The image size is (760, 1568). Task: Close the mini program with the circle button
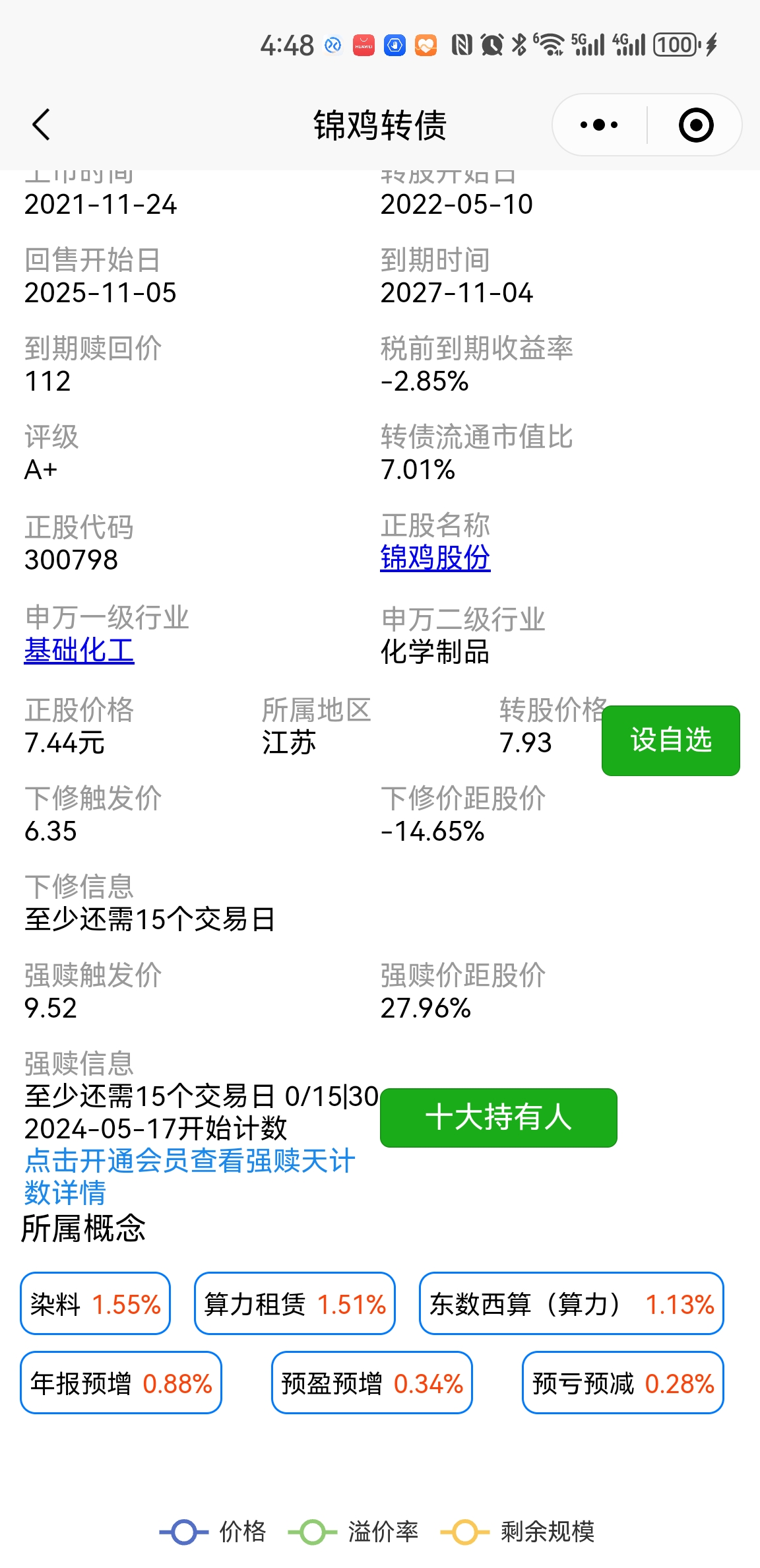(x=696, y=125)
